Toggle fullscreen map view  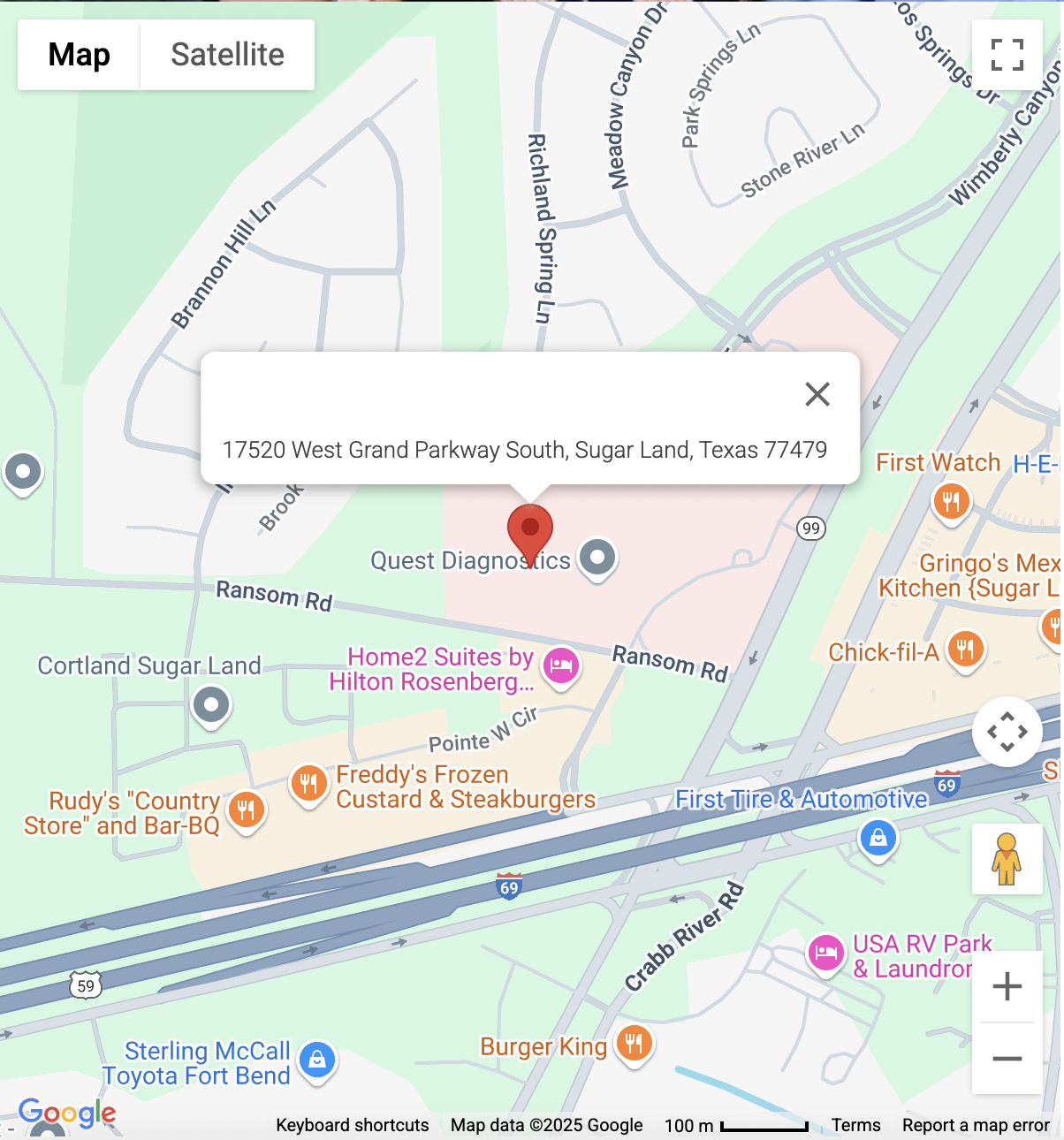point(1007,55)
